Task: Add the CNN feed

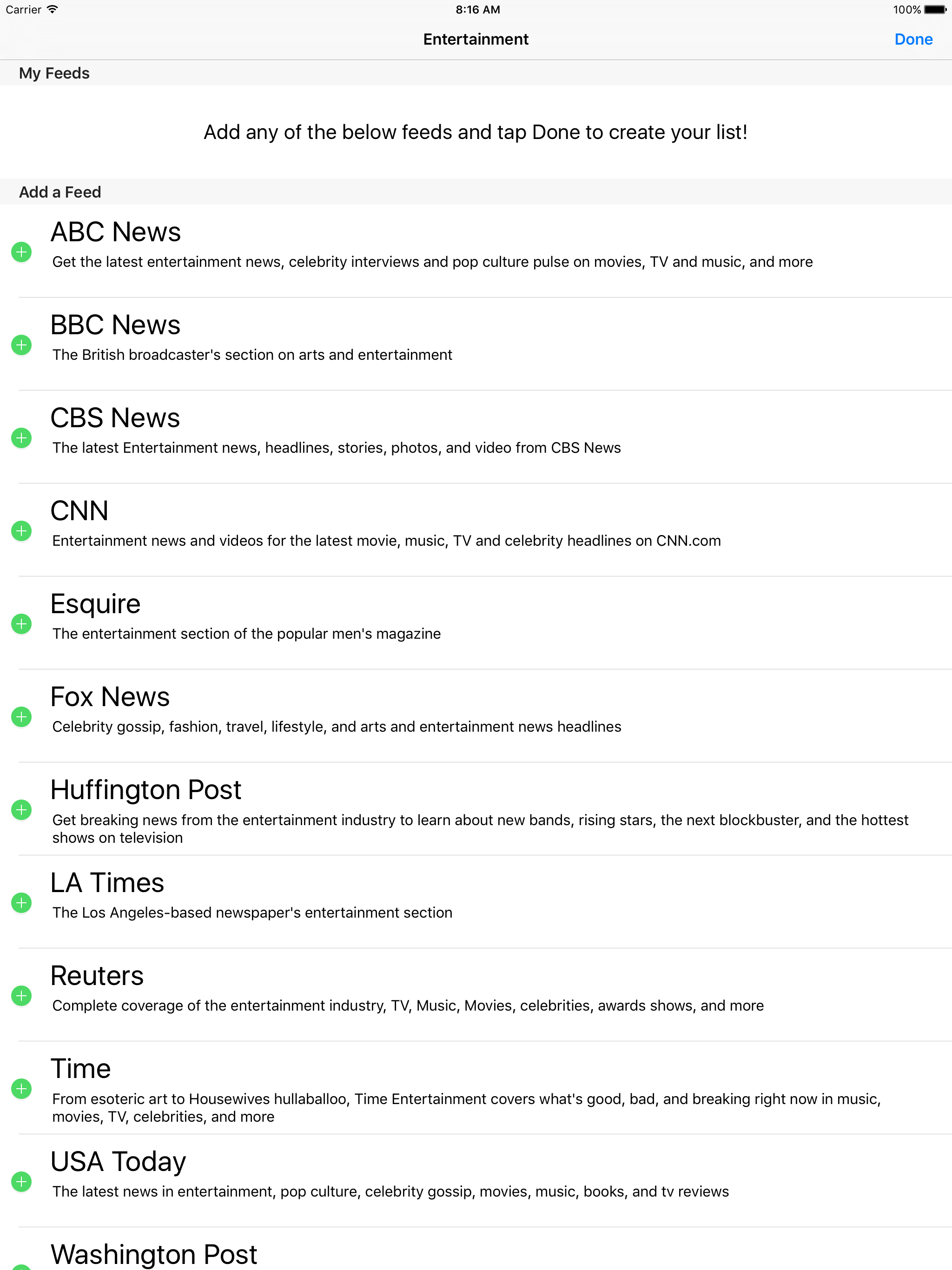Action: [22, 531]
